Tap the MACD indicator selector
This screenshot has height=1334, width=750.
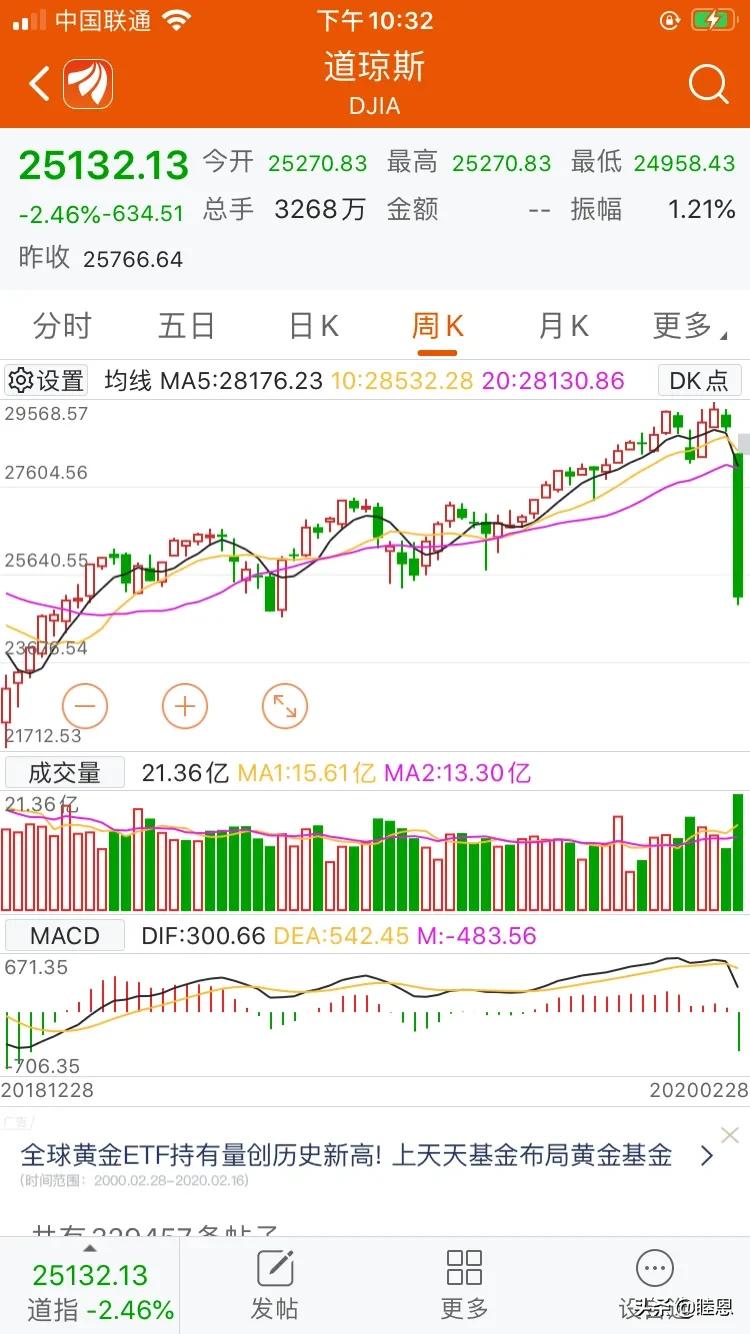click(x=65, y=936)
